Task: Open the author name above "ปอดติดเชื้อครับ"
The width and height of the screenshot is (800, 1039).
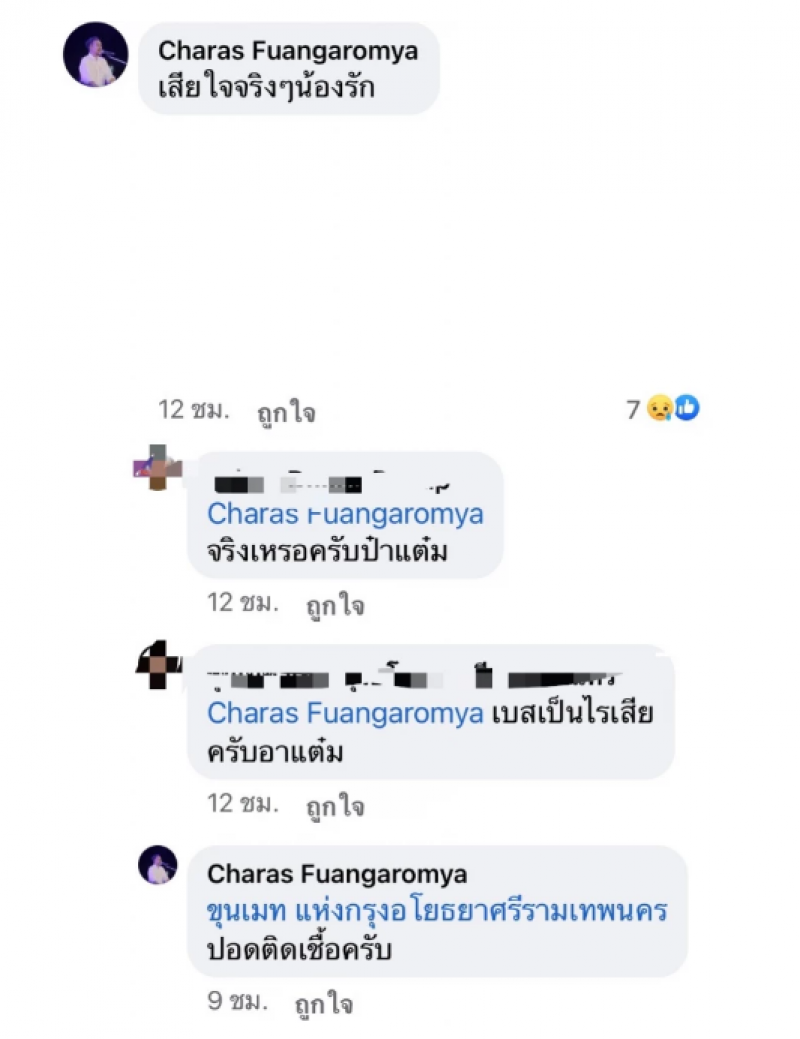Action: [x=337, y=875]
